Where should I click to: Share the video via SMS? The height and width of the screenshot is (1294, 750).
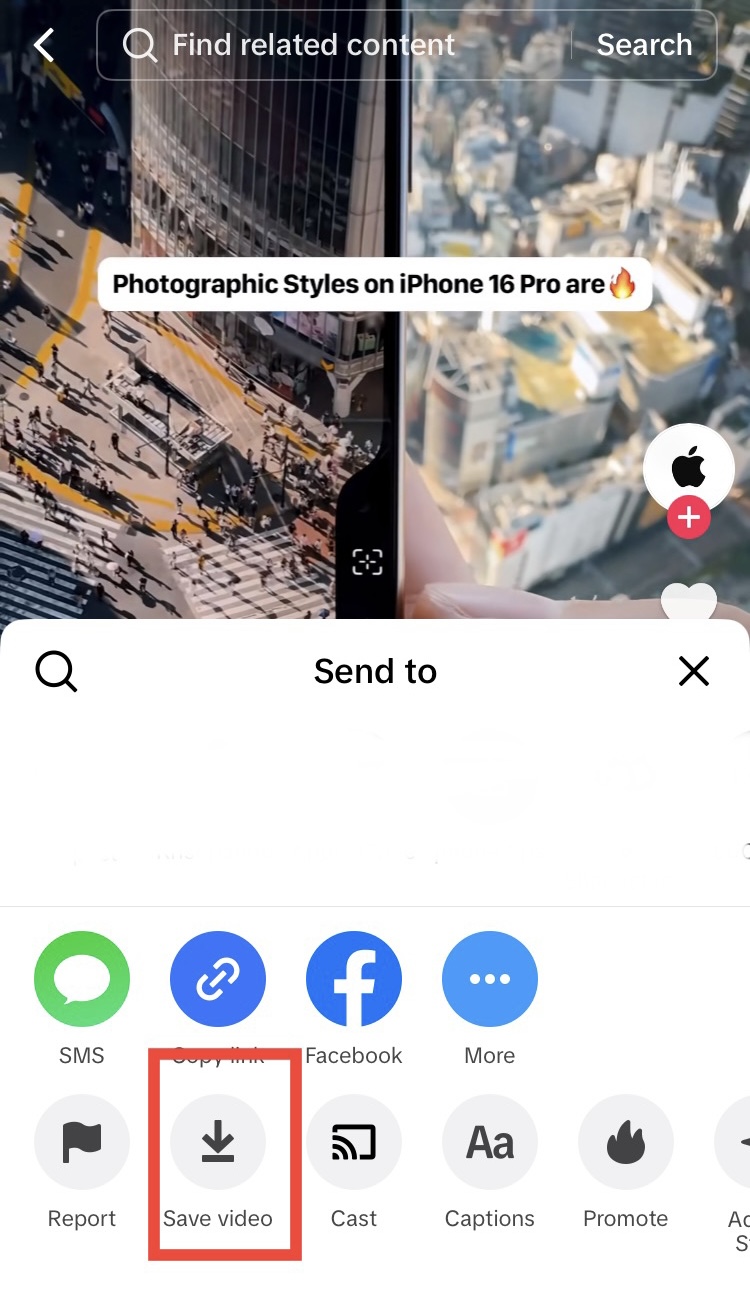82,979
